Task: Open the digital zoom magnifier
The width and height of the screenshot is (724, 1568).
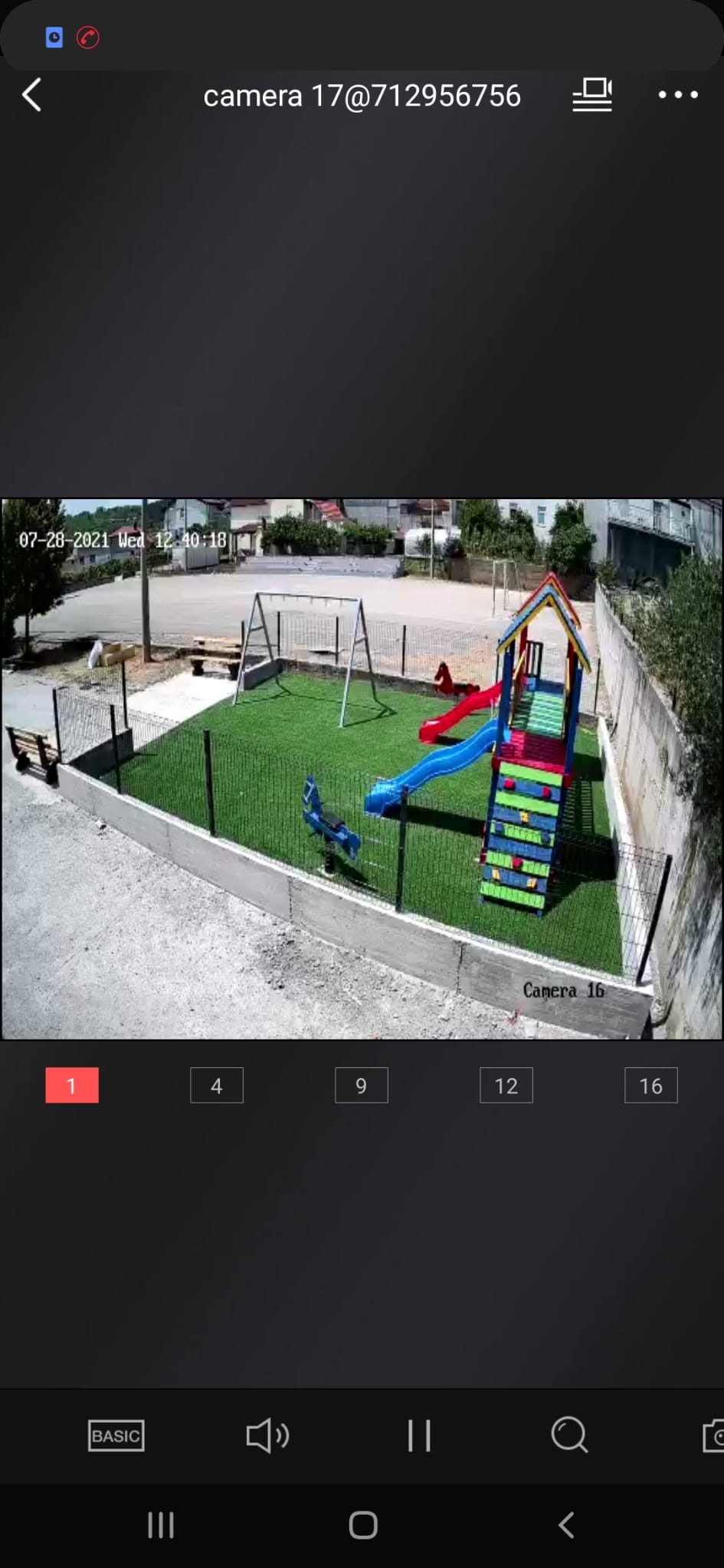Action: pos(569,1436)
